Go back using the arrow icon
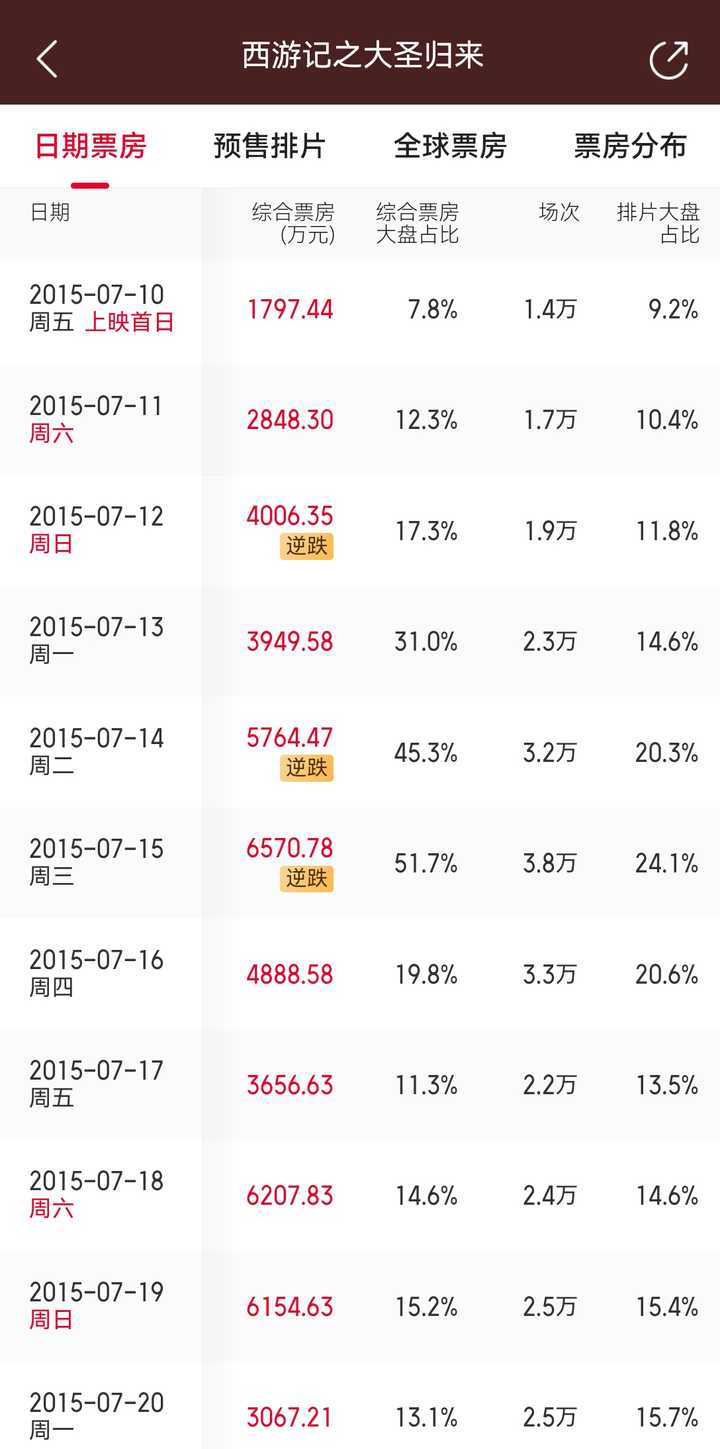The image size is (720, 1449). (x=47, y=59)
